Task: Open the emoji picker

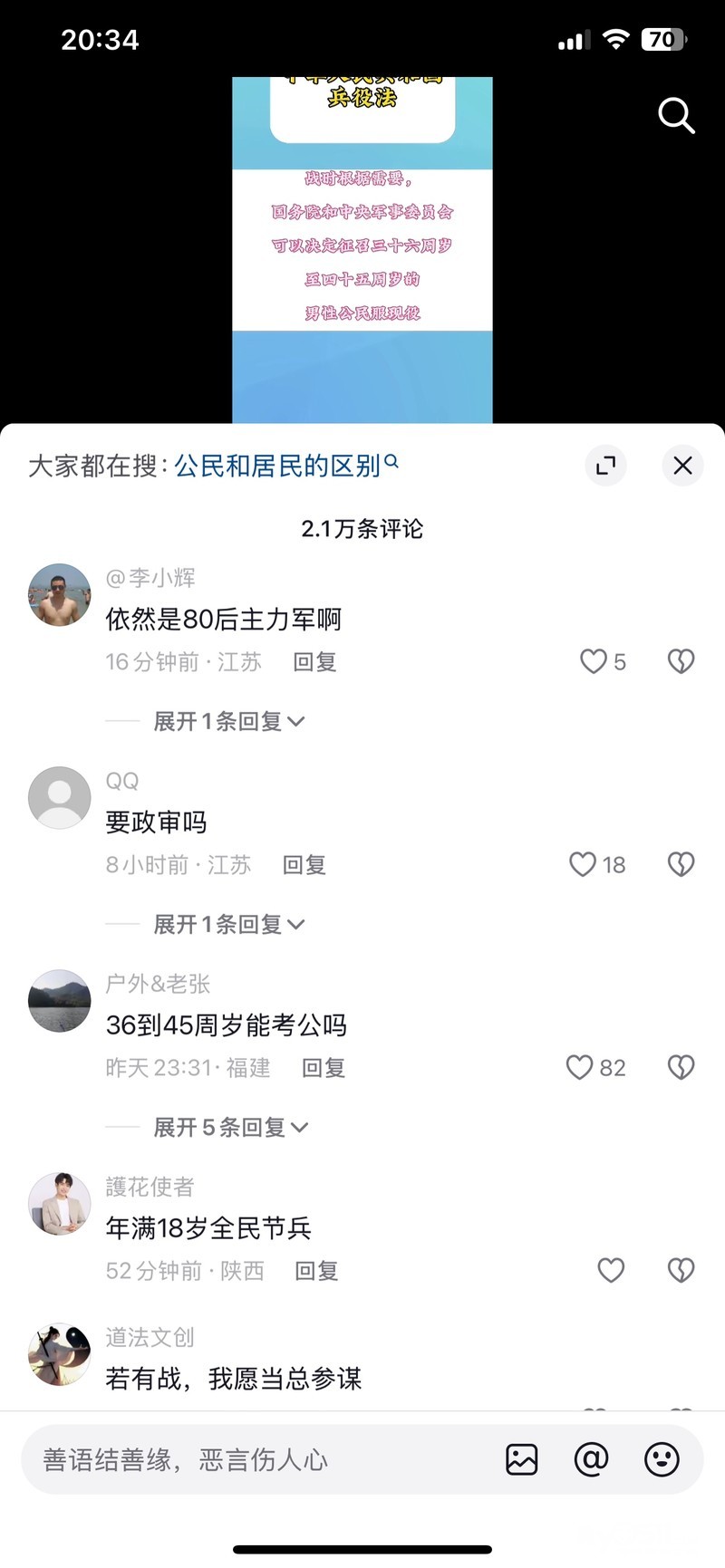Action: pyautogui.click(x=662, y=1459)
